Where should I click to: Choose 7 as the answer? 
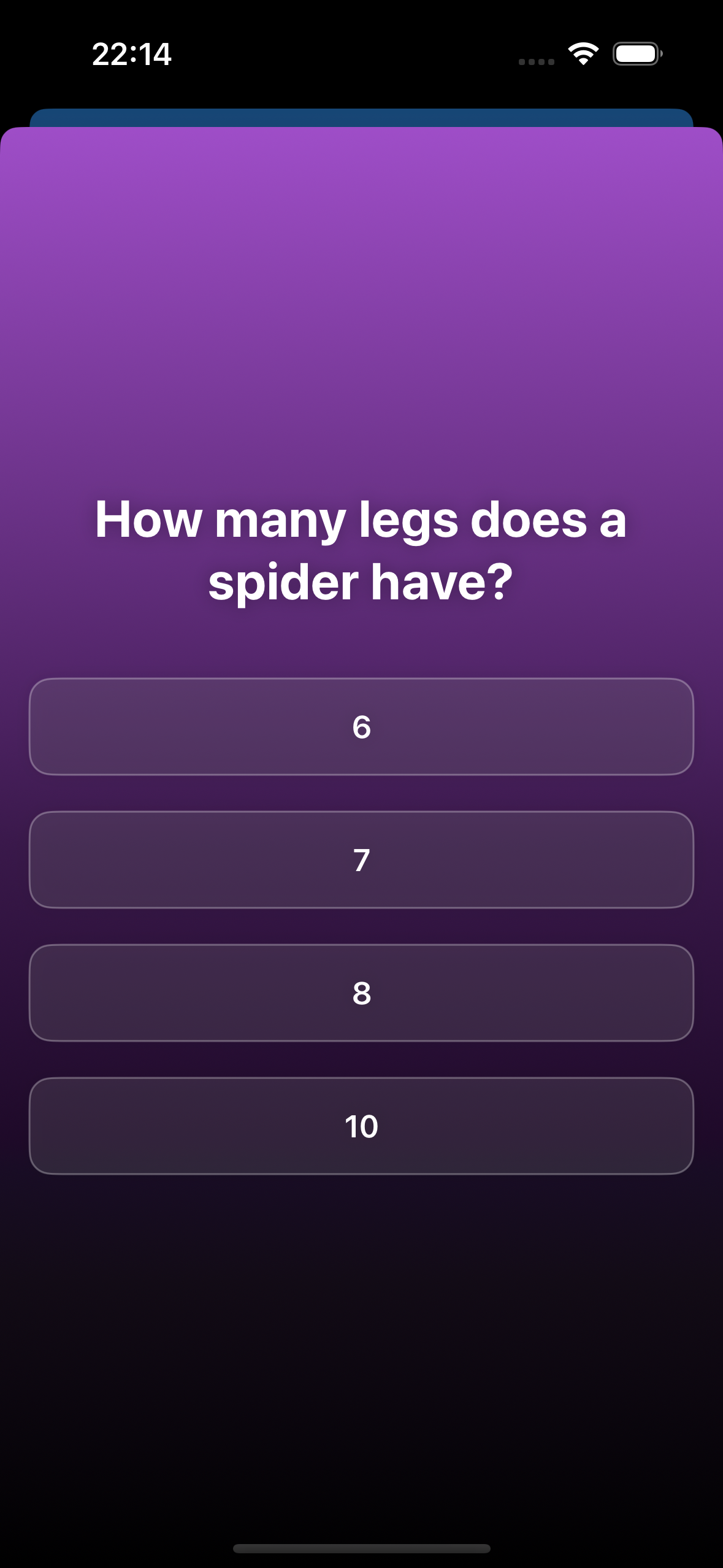pos(361,859)
